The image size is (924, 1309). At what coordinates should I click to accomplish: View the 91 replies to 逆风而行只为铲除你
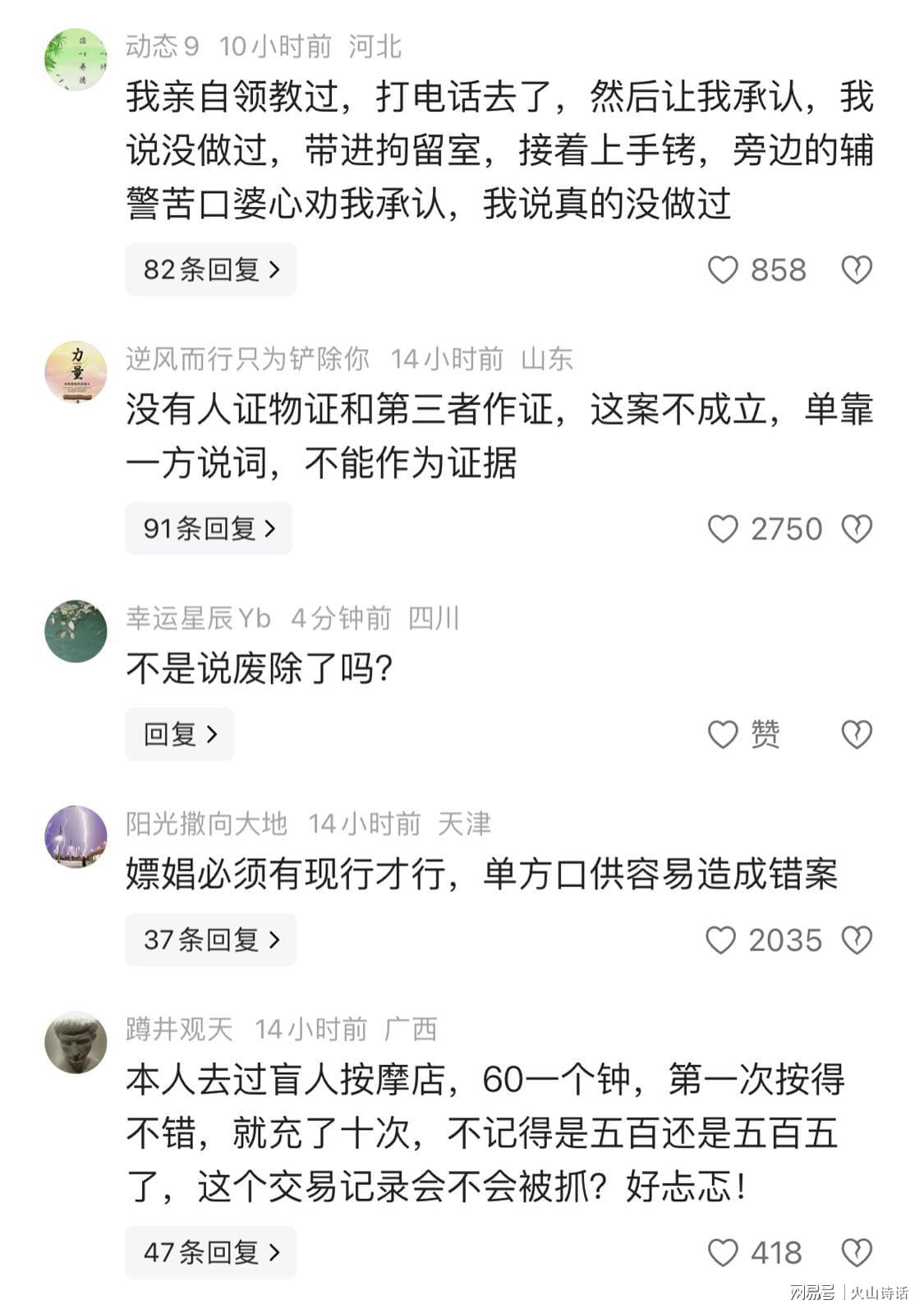click(209, 529)
